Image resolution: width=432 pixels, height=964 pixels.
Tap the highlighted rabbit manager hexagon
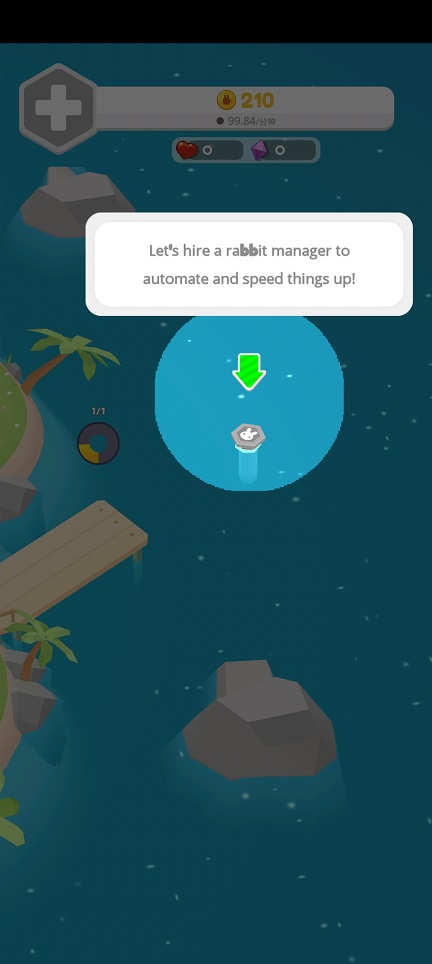coord(248,435)
